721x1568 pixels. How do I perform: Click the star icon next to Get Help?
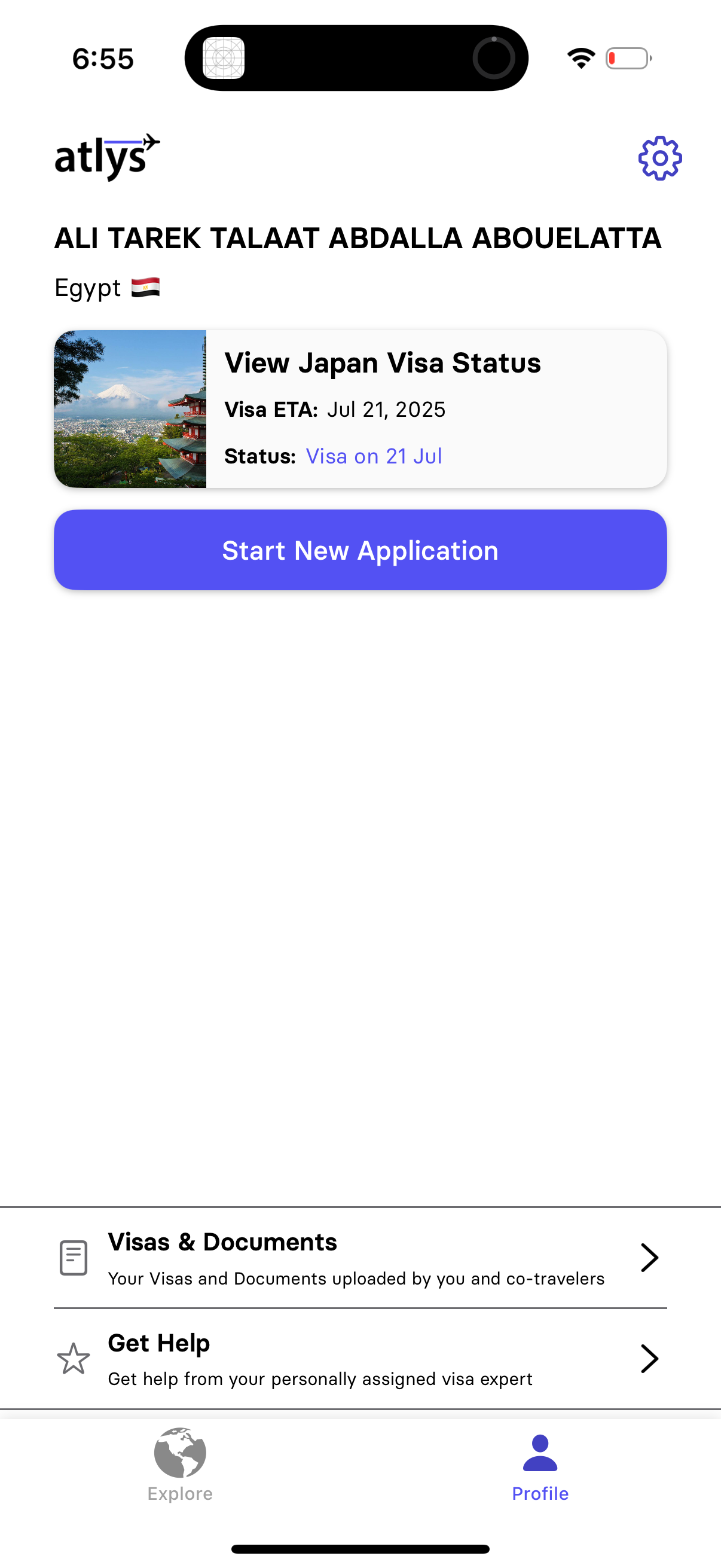(73, 1358)
